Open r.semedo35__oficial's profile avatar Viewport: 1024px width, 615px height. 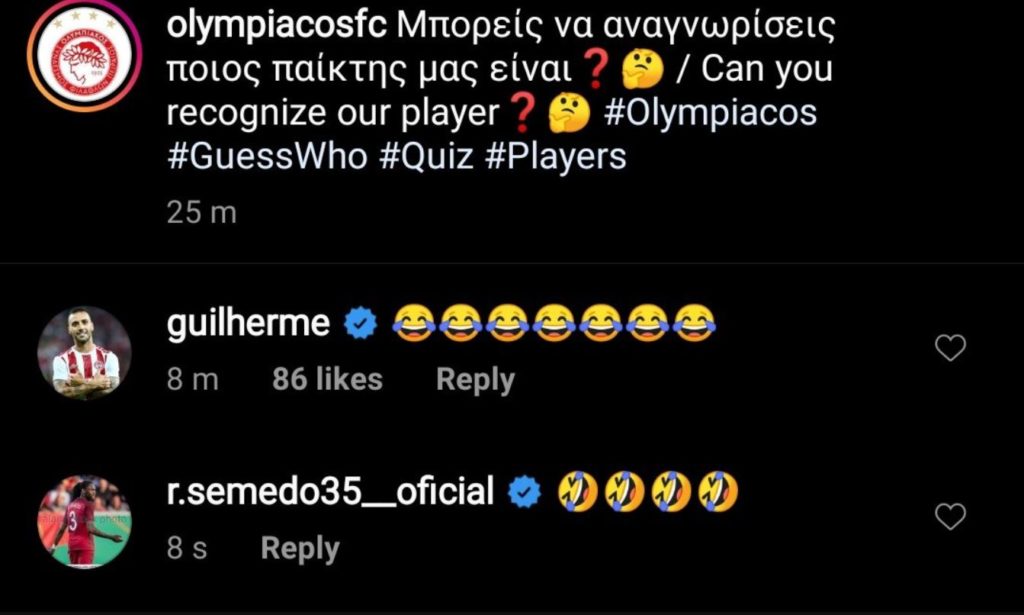click(x=84, y=522)
